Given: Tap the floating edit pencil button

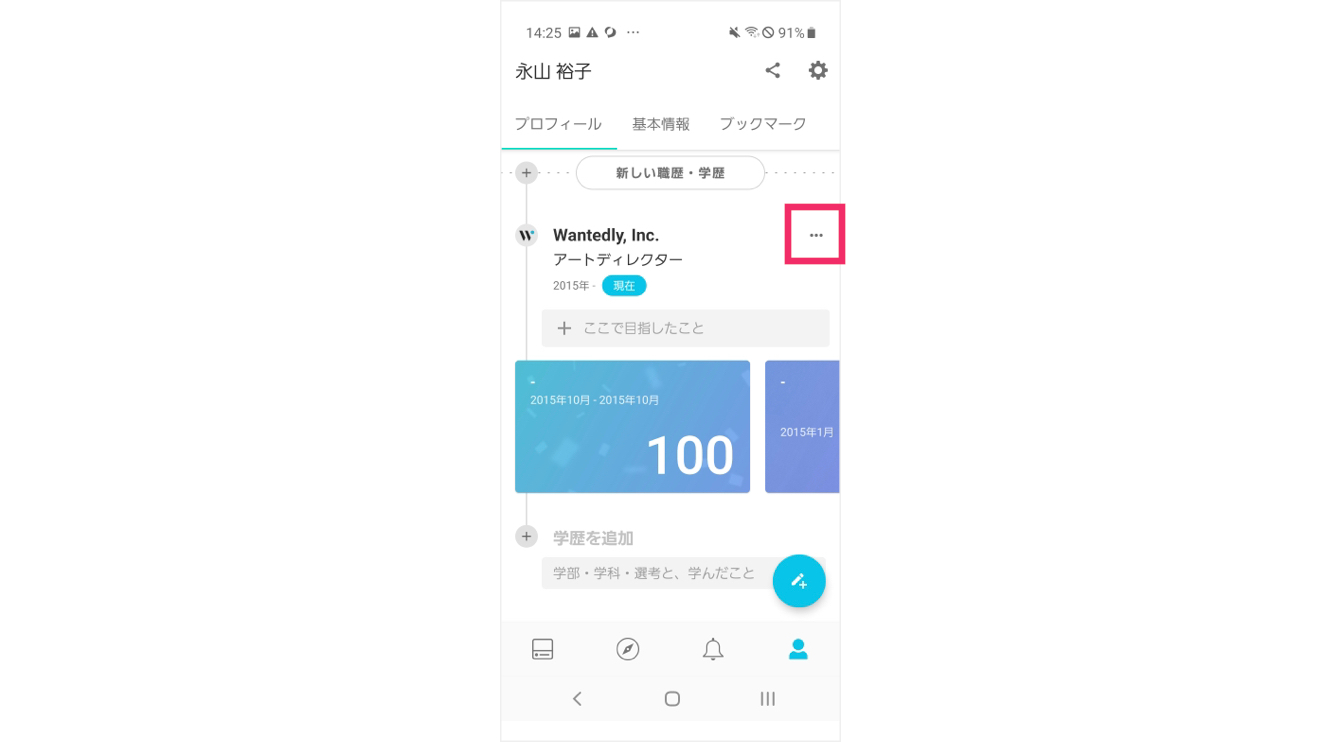Looking at the screenshot, I should [799, 581].
